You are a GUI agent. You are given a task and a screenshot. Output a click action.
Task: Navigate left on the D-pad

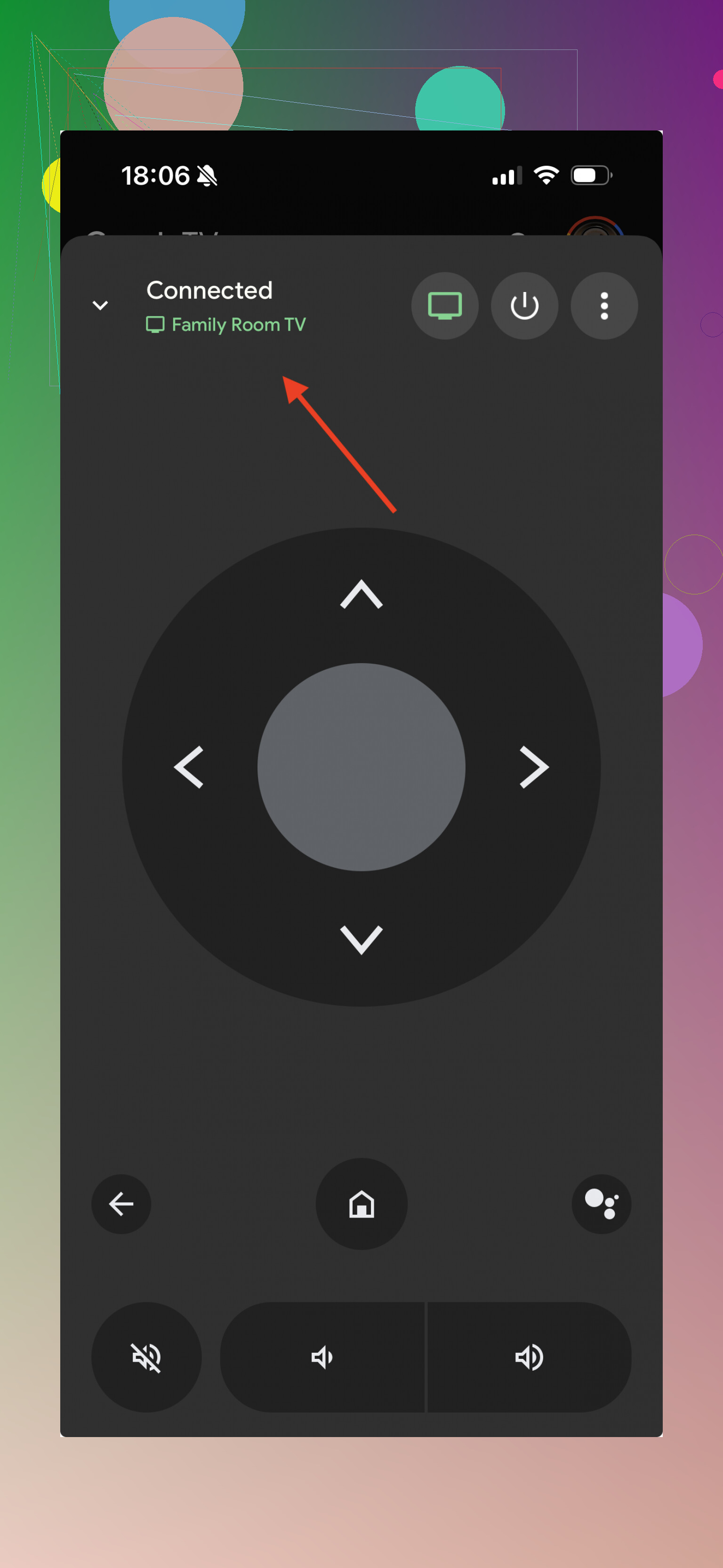pyautogui.click(x=188, y=767)
